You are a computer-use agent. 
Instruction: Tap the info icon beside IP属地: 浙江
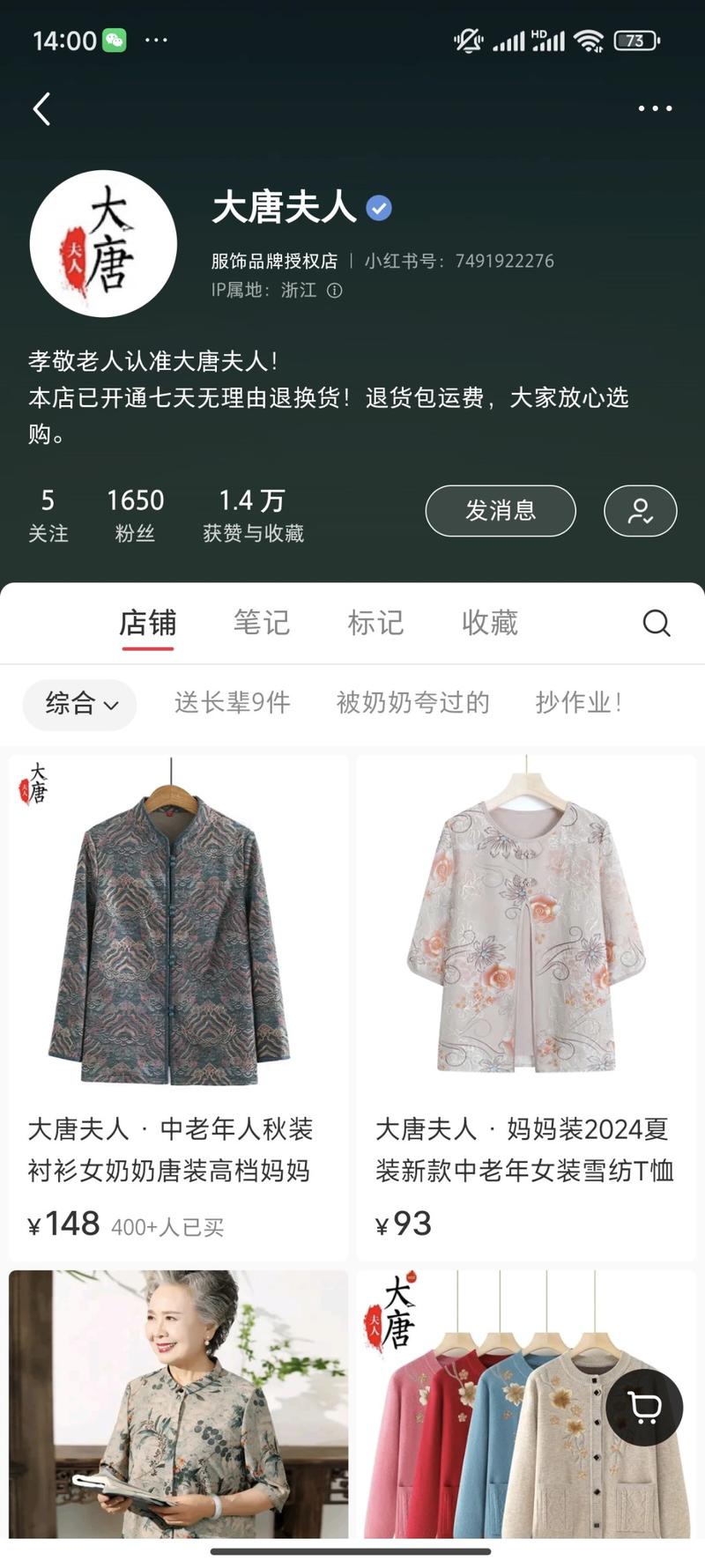click(333, 291)
